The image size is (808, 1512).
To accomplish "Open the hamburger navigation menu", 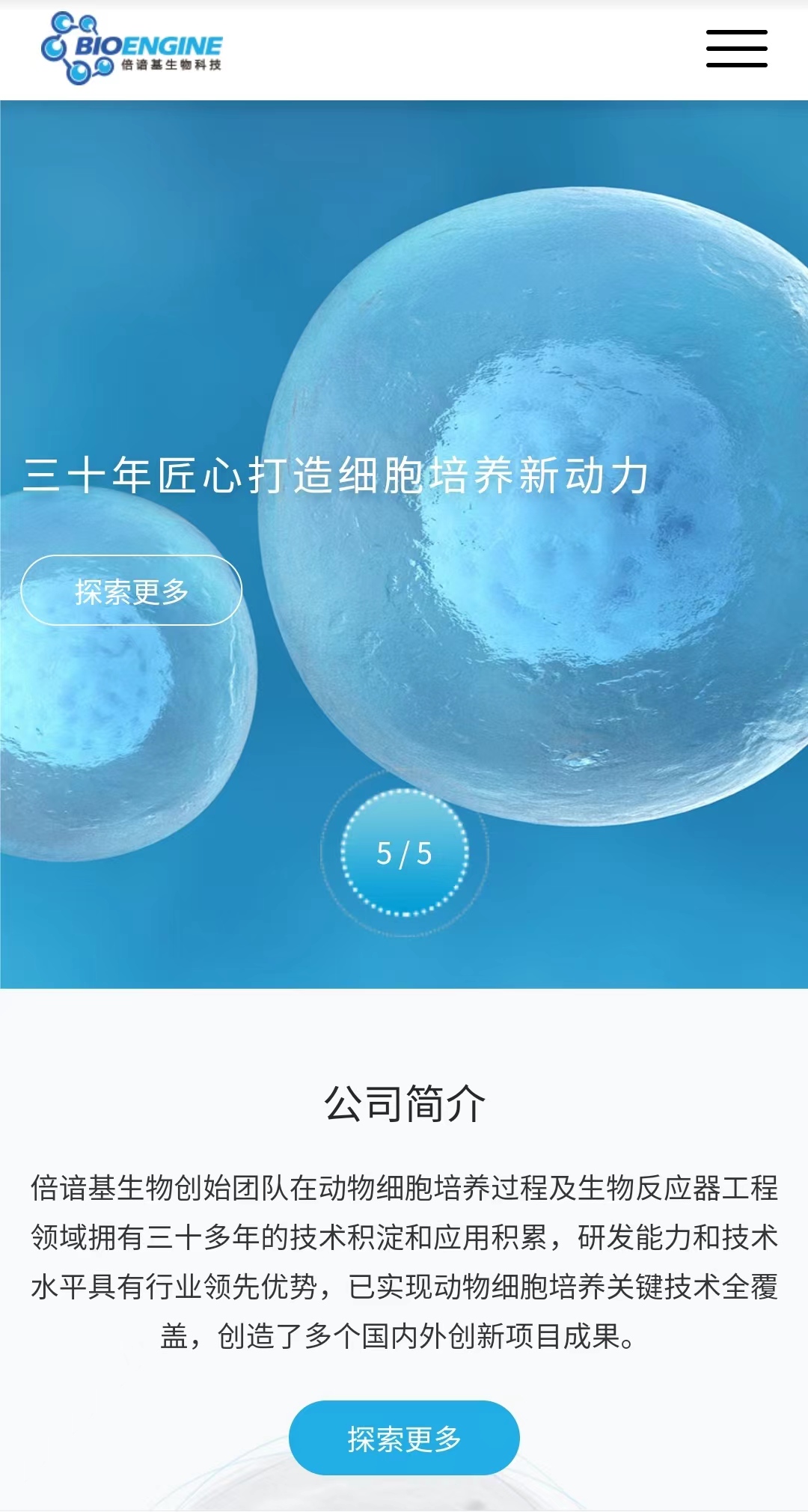I will [x=736, y=49].
